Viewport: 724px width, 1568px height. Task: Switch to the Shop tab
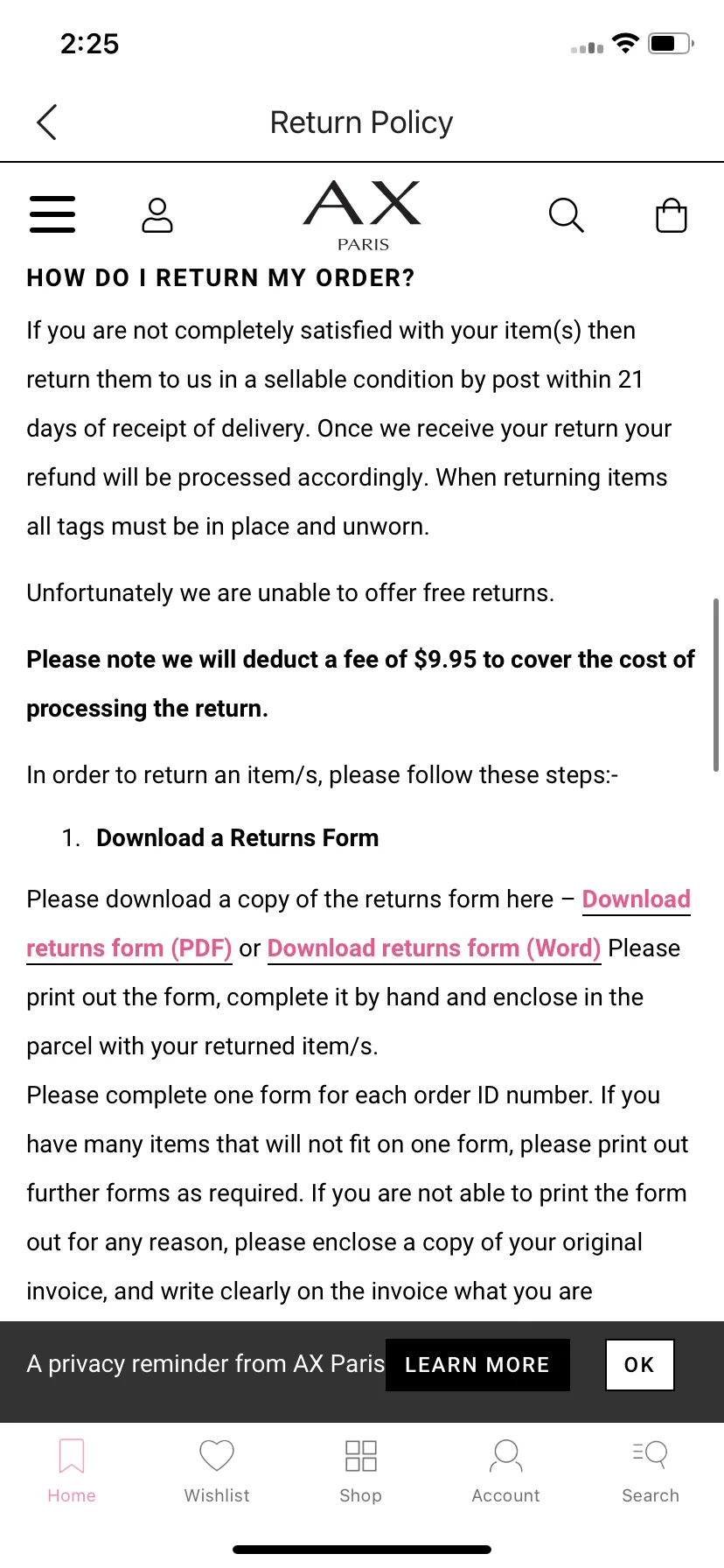(x=361, y=1470)
